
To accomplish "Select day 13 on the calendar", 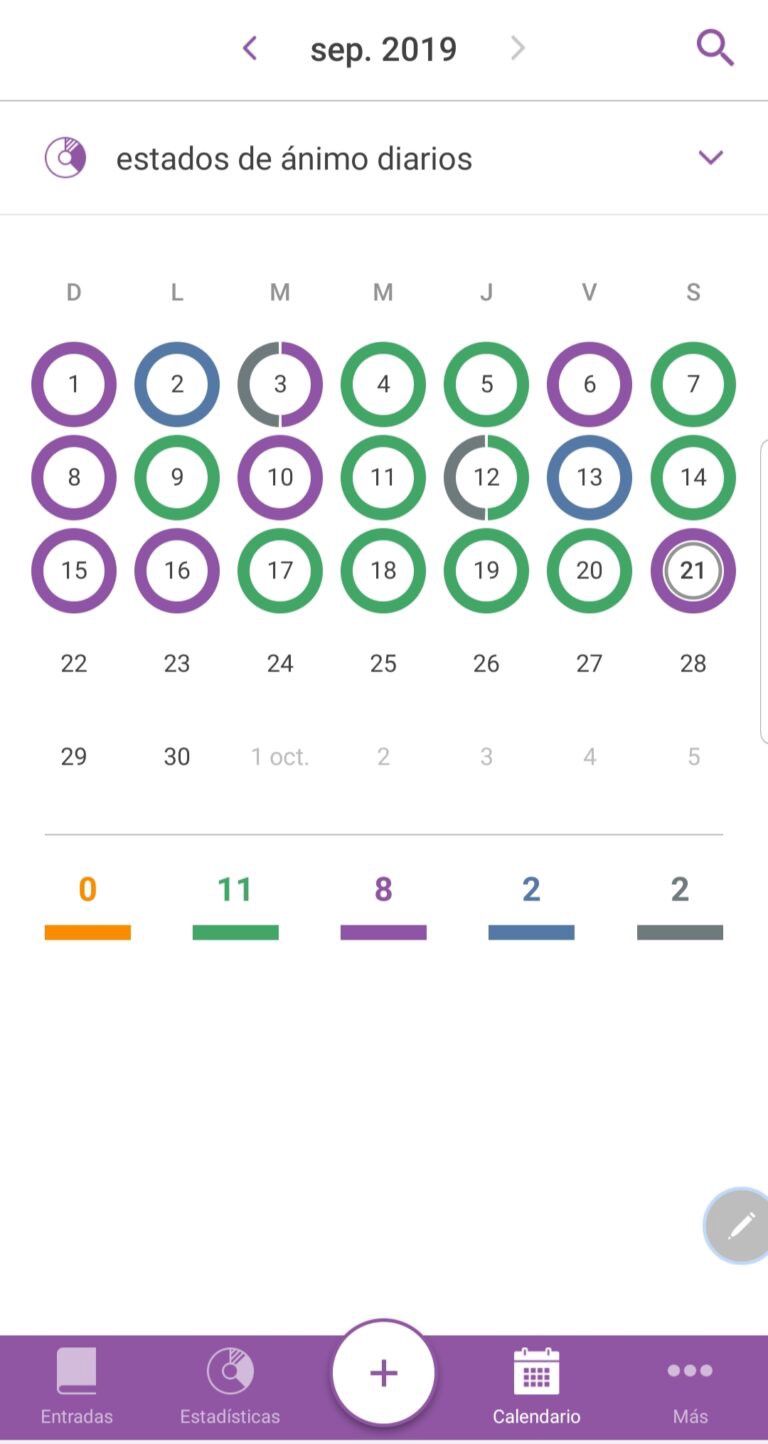I will [x=589, y=477].
